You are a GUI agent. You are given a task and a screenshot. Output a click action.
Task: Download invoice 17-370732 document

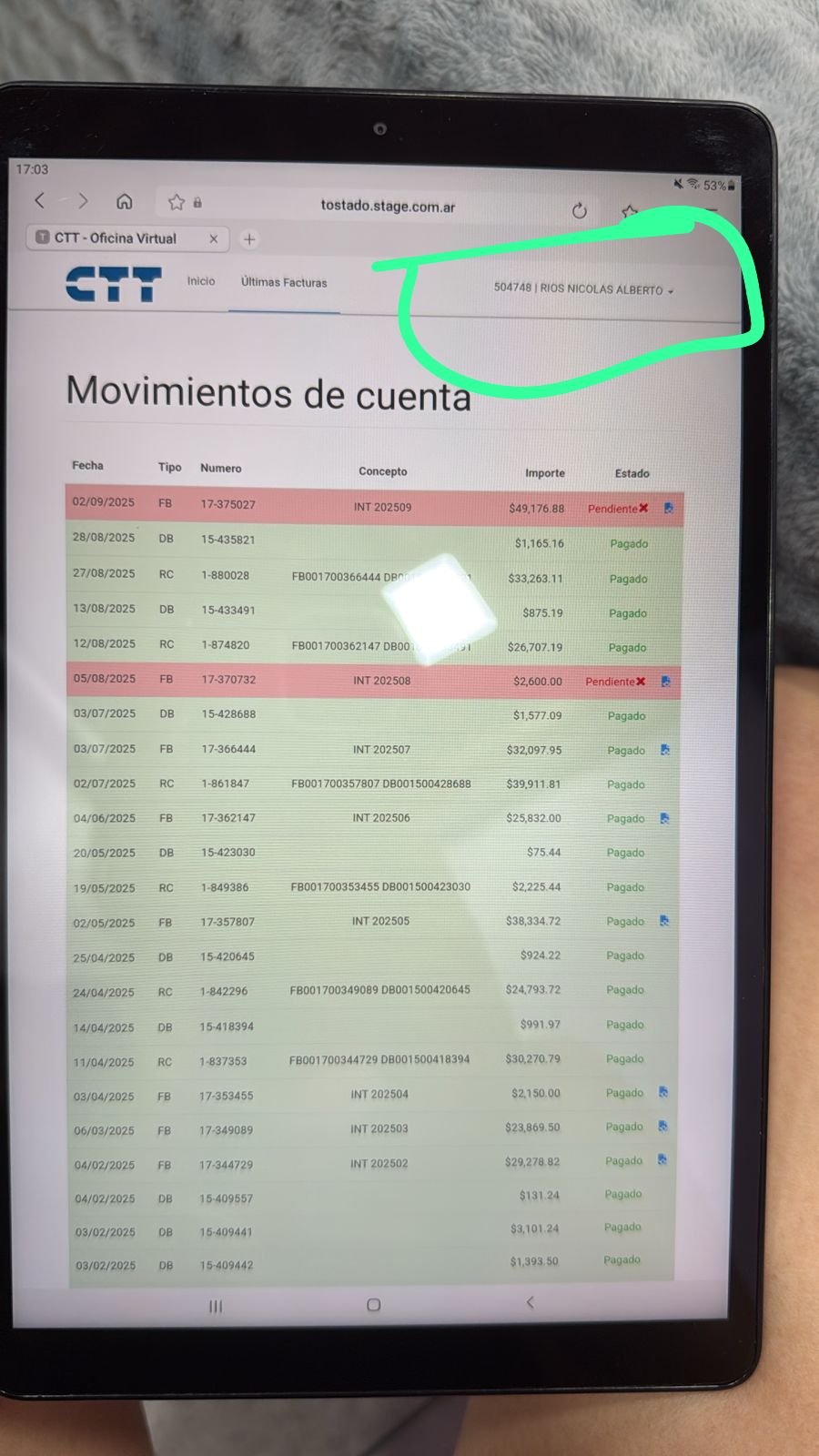[666, 681]
